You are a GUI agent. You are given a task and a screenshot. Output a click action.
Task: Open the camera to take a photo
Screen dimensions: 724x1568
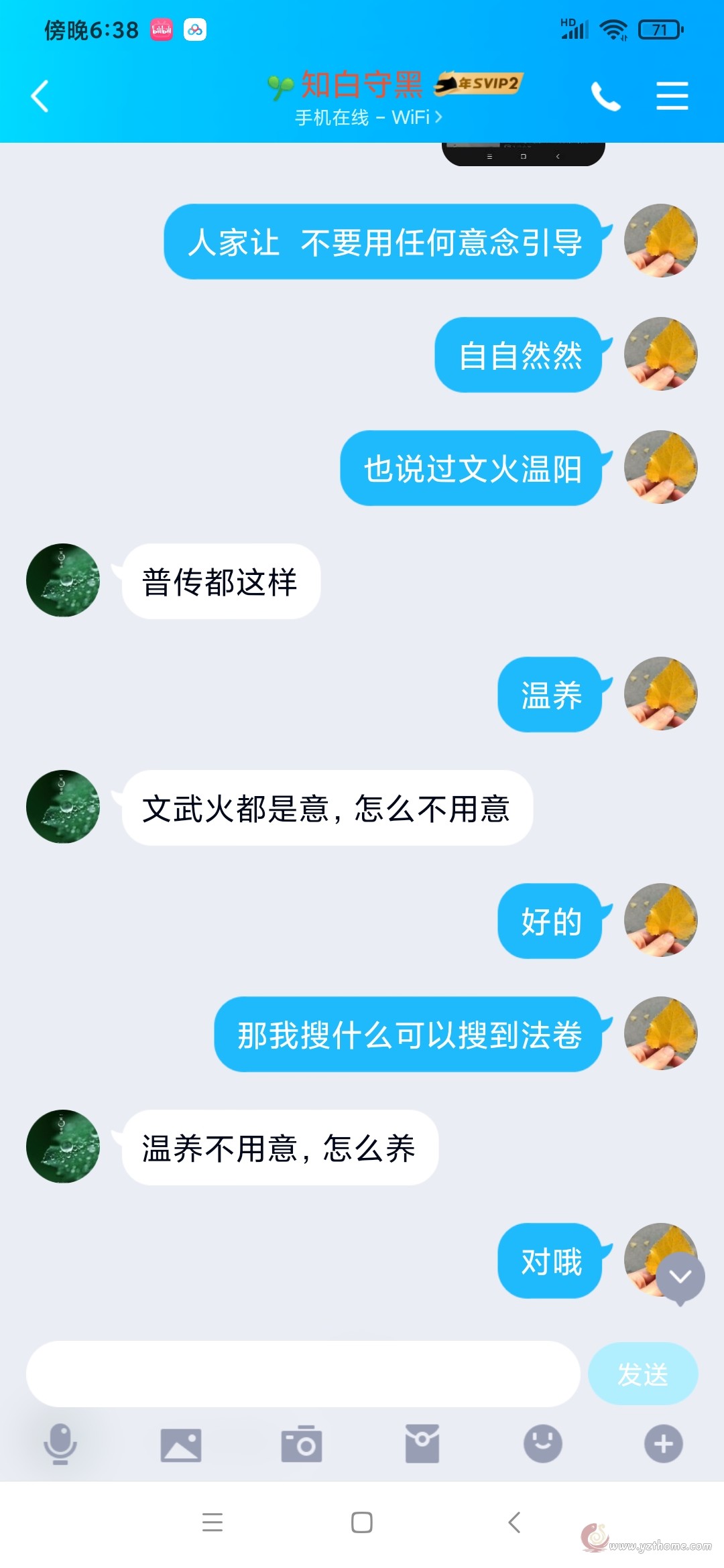302,1444
